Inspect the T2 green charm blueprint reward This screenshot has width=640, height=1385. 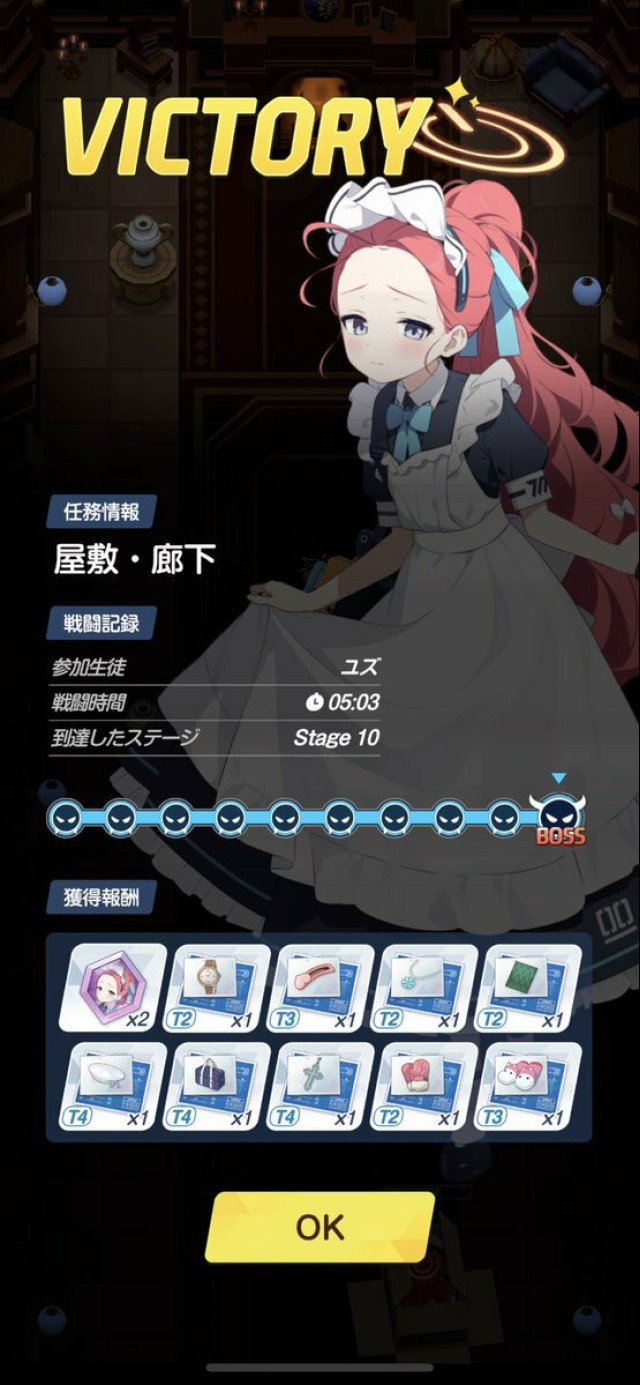click(x=528, y=987)
